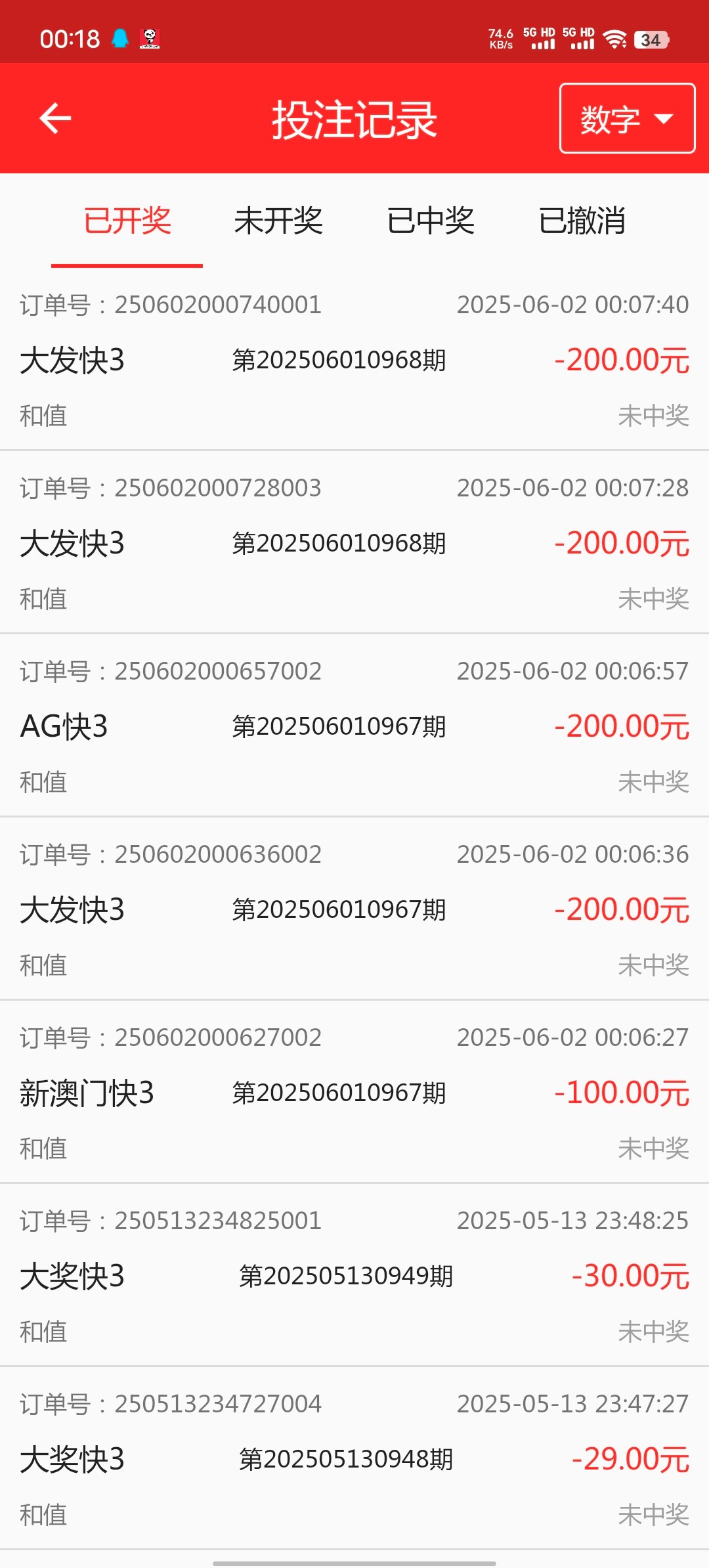The image size is (709, 1568).
Task: Switch to the 已中奖 tab
Action: 431,221
